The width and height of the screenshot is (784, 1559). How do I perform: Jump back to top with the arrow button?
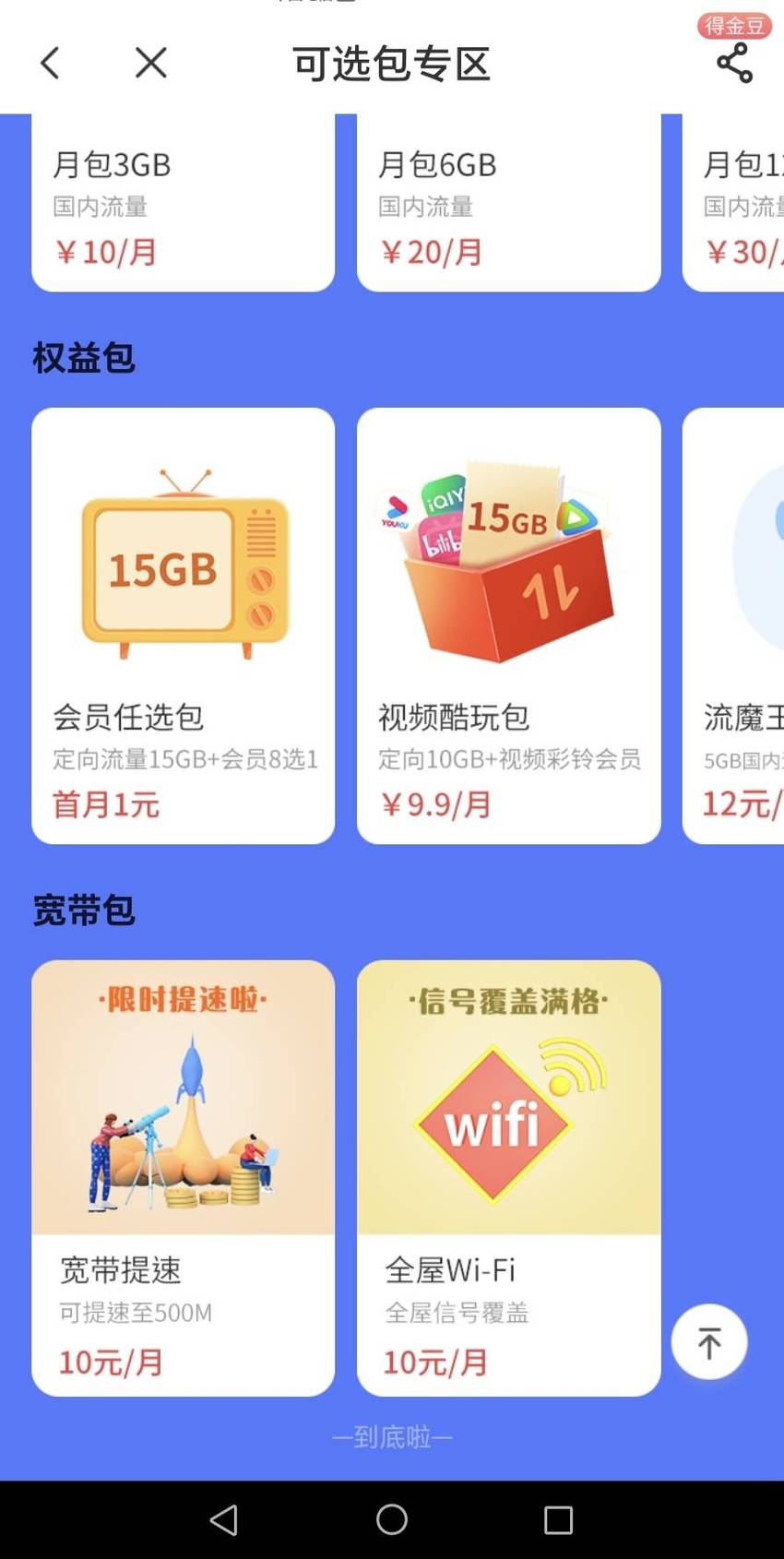click(x=708, y=1342)
